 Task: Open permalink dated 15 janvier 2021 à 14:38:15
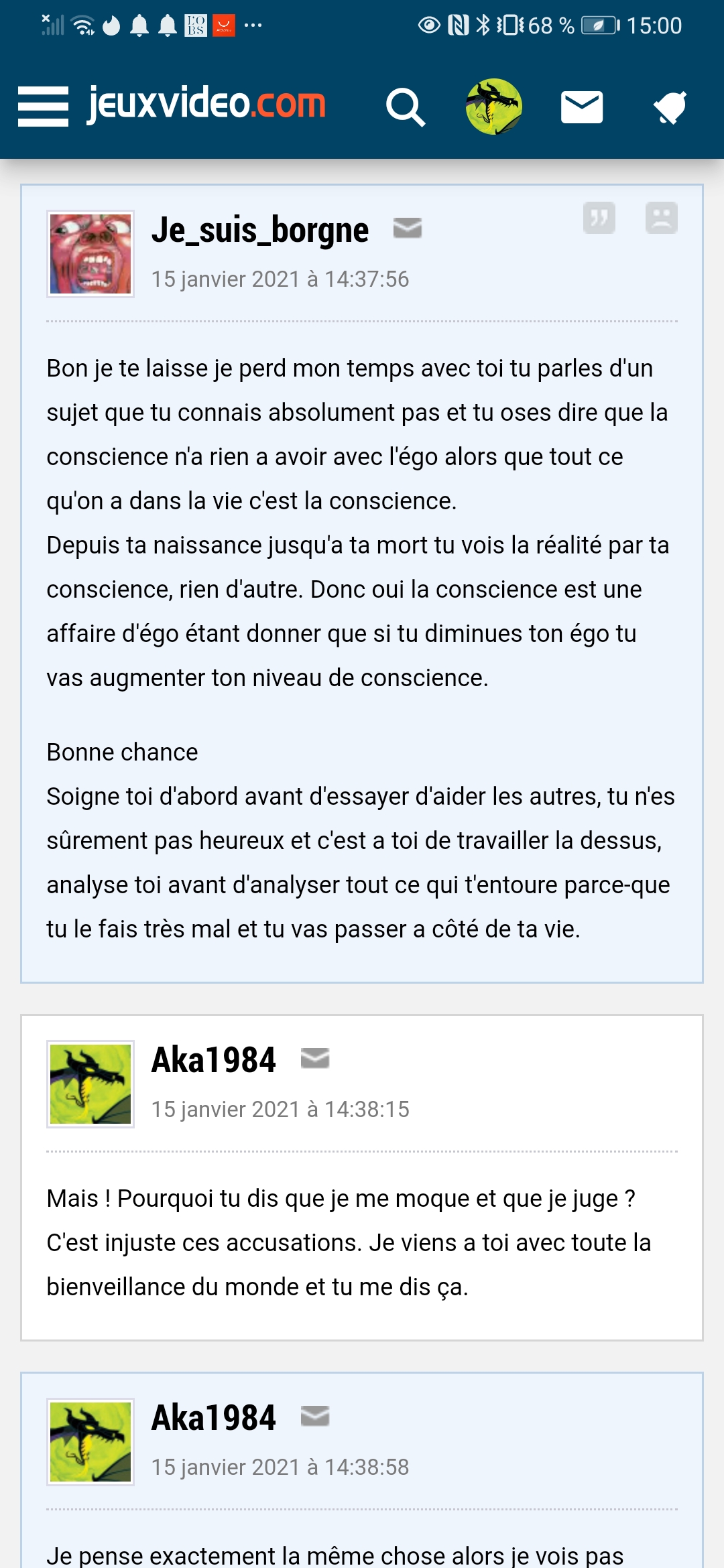click(x=280, y=1110)
